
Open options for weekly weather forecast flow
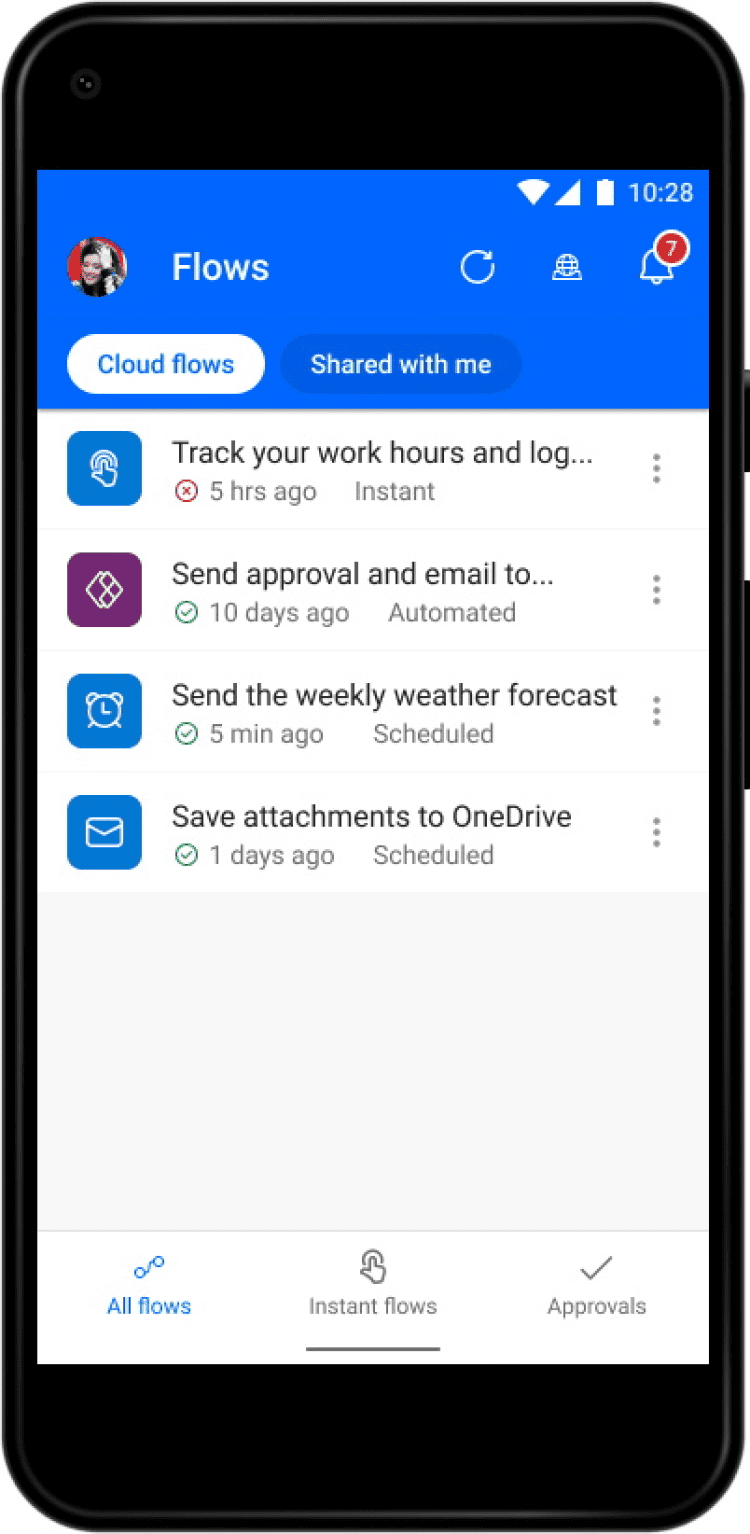pos(656,710)
